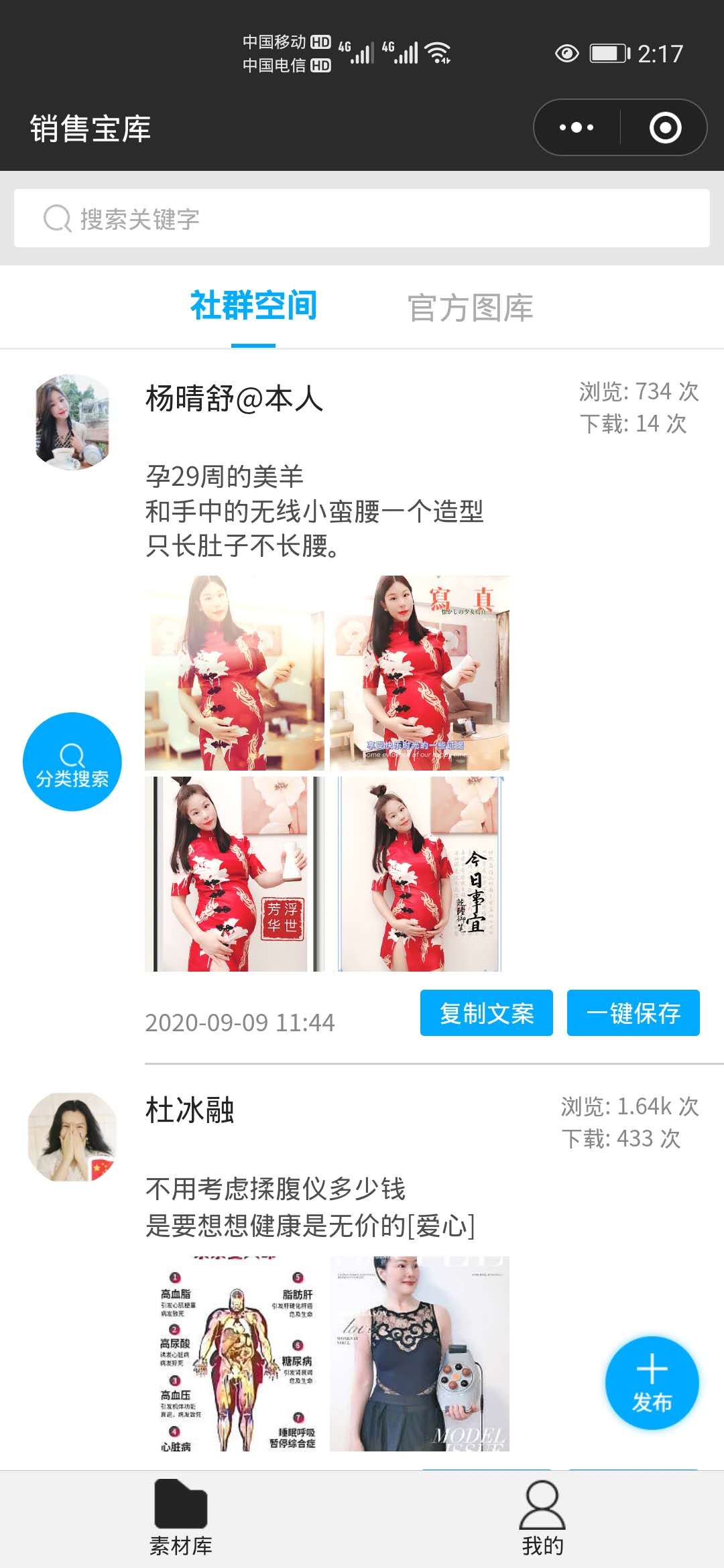View the MODEL photo in 杜冰融's post
Image resolution: width=724 pixels, height=1568 pixels.
[420, 1354]
